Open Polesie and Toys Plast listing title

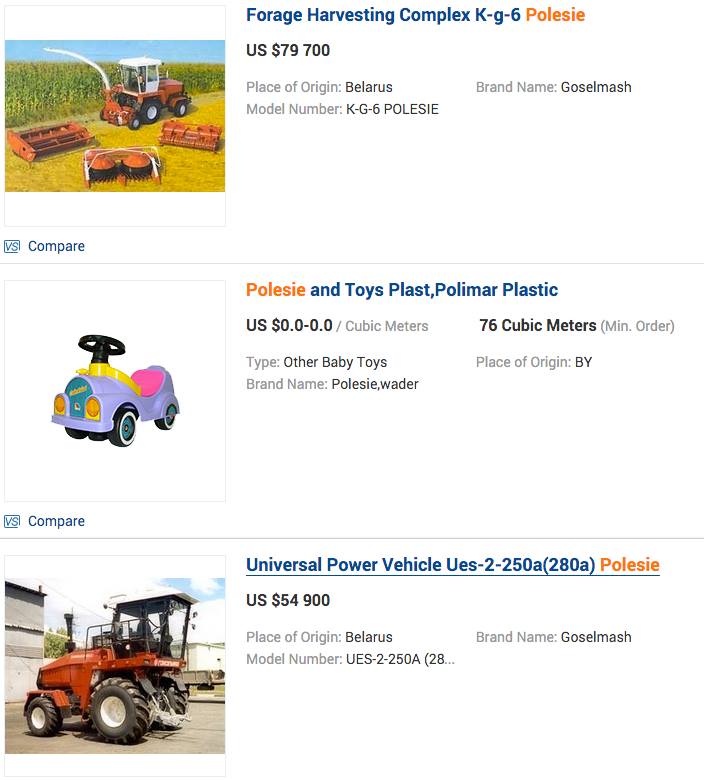pos(402,290)
